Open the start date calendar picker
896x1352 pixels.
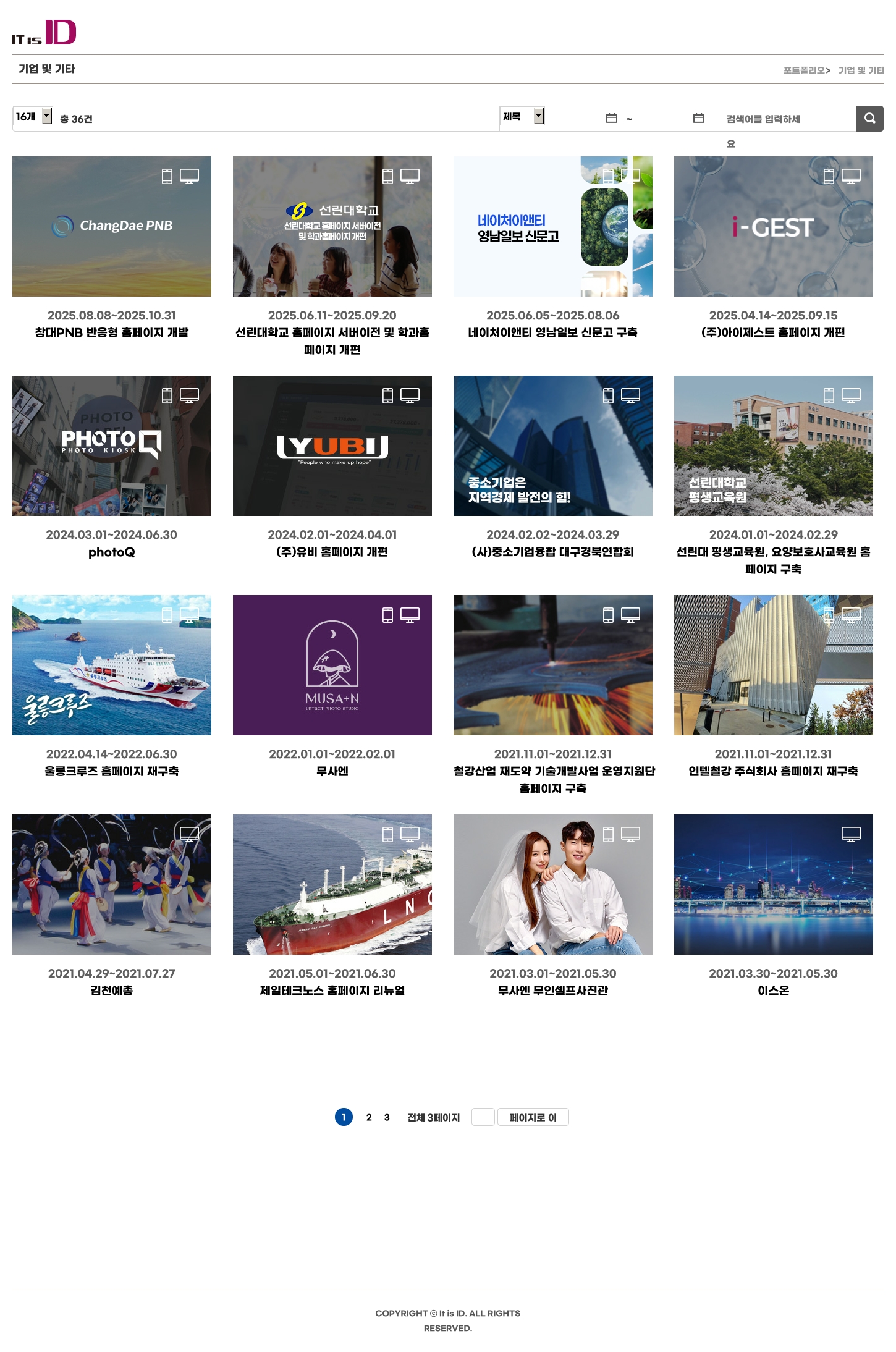tap(612, 118)
